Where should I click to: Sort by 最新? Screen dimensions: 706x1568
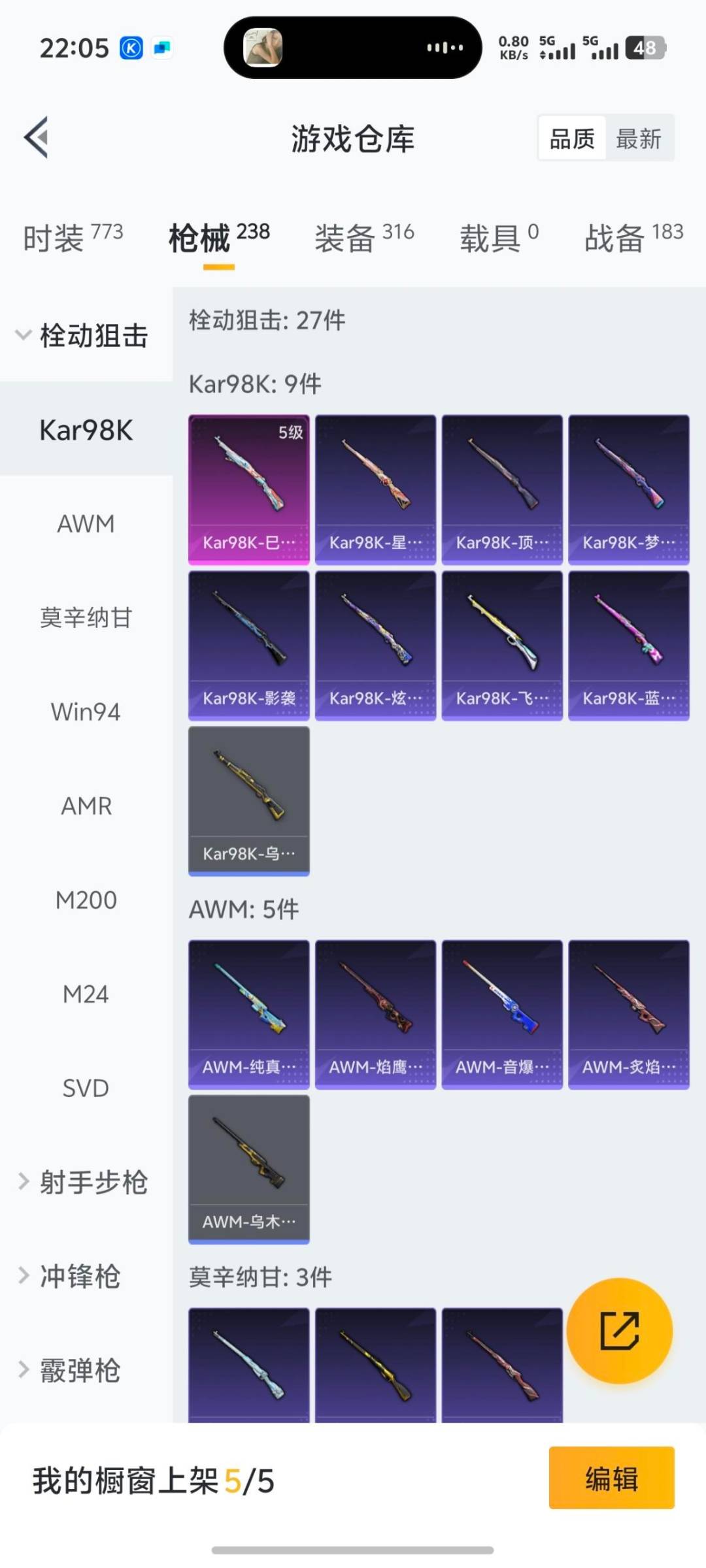pyautogui.click(x=638, y=139)
